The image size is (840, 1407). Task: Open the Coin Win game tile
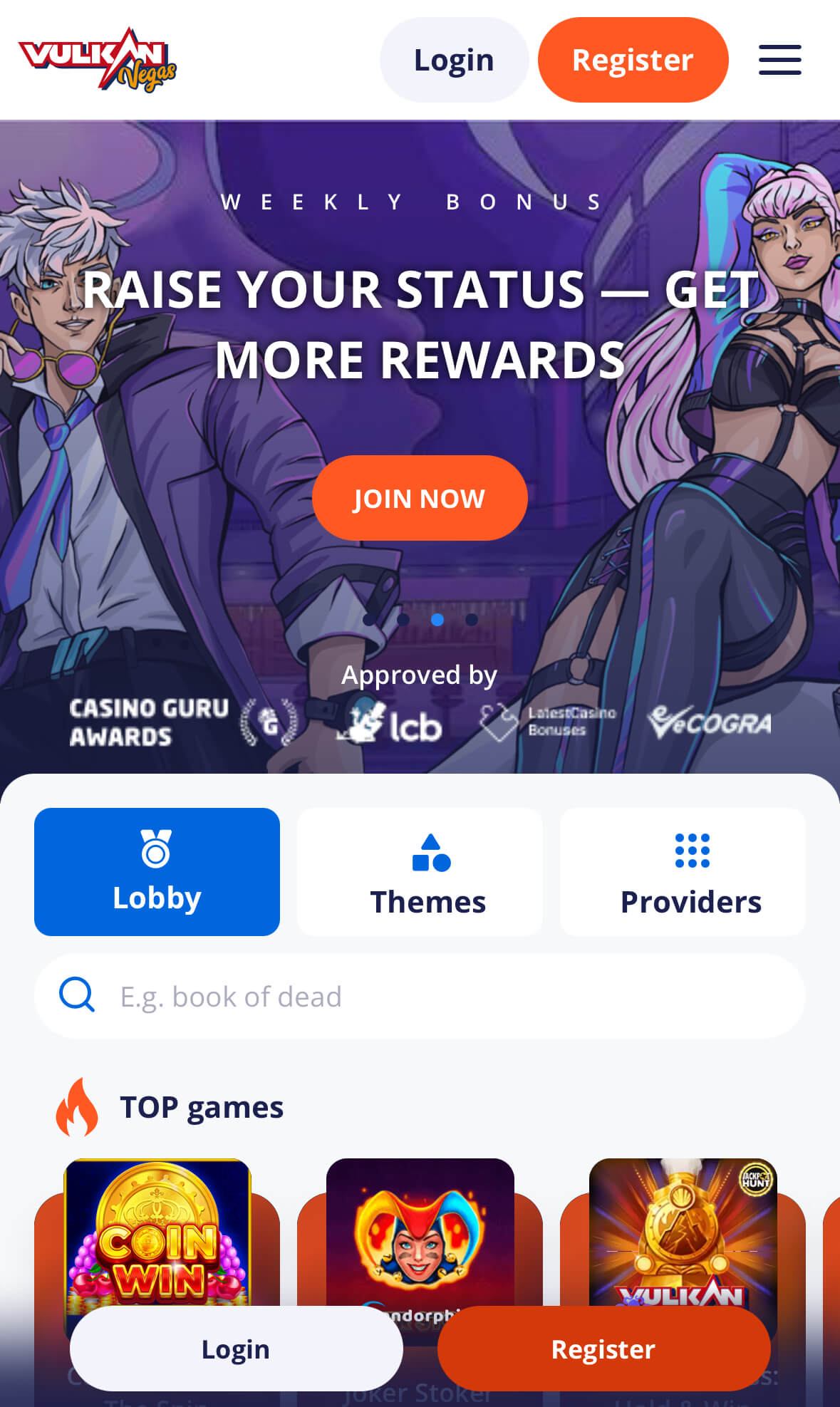[x=157, y=1232]
